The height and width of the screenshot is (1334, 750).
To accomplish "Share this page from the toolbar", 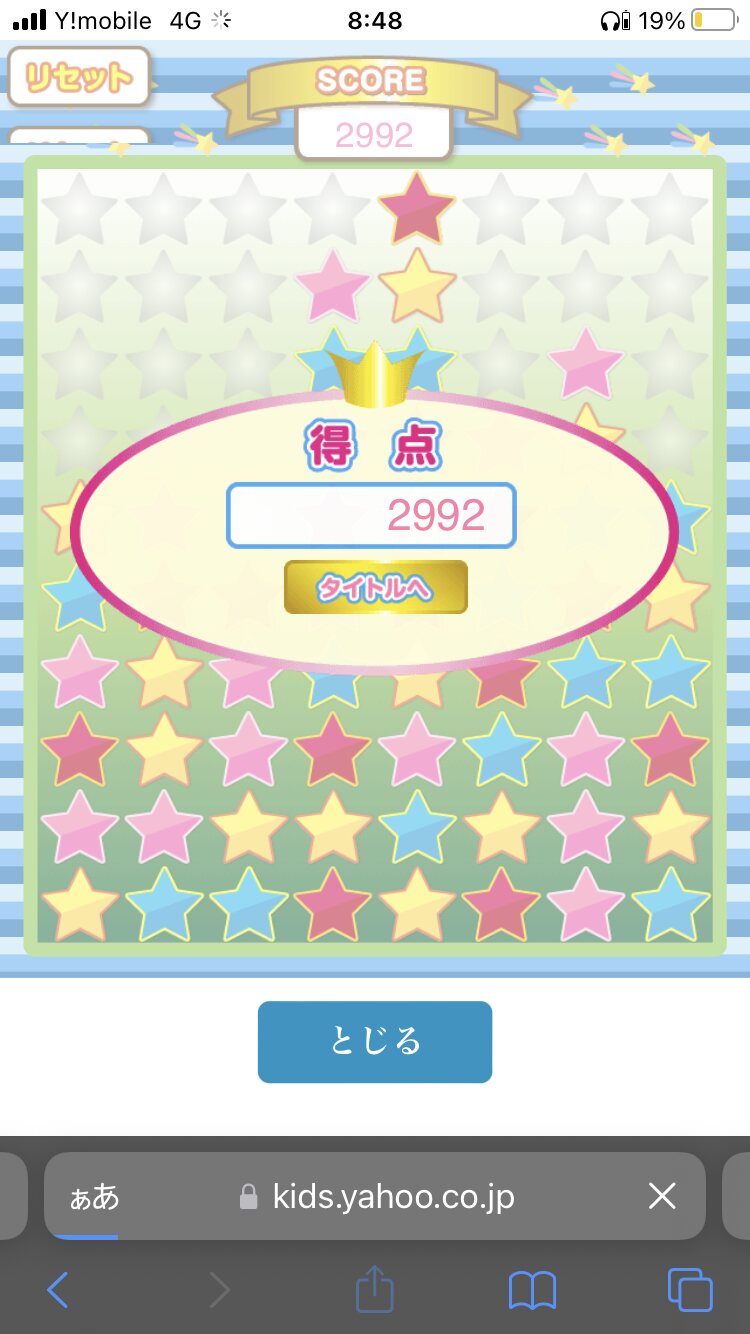I will (375, 1290).
